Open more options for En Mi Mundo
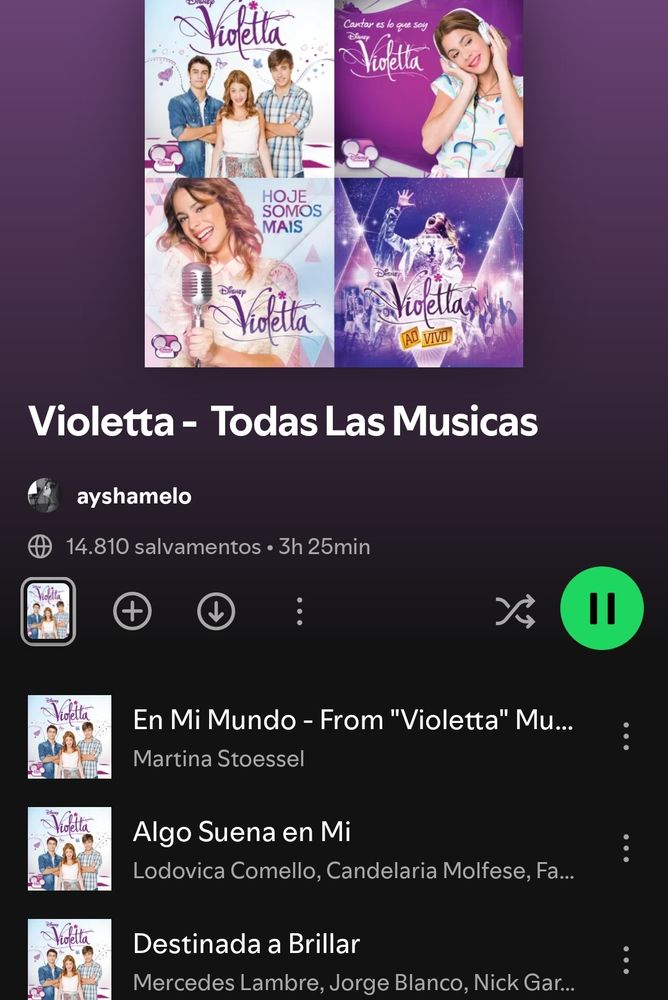Viewport: 668px width, 1000px height. click(x=626, y=736)
